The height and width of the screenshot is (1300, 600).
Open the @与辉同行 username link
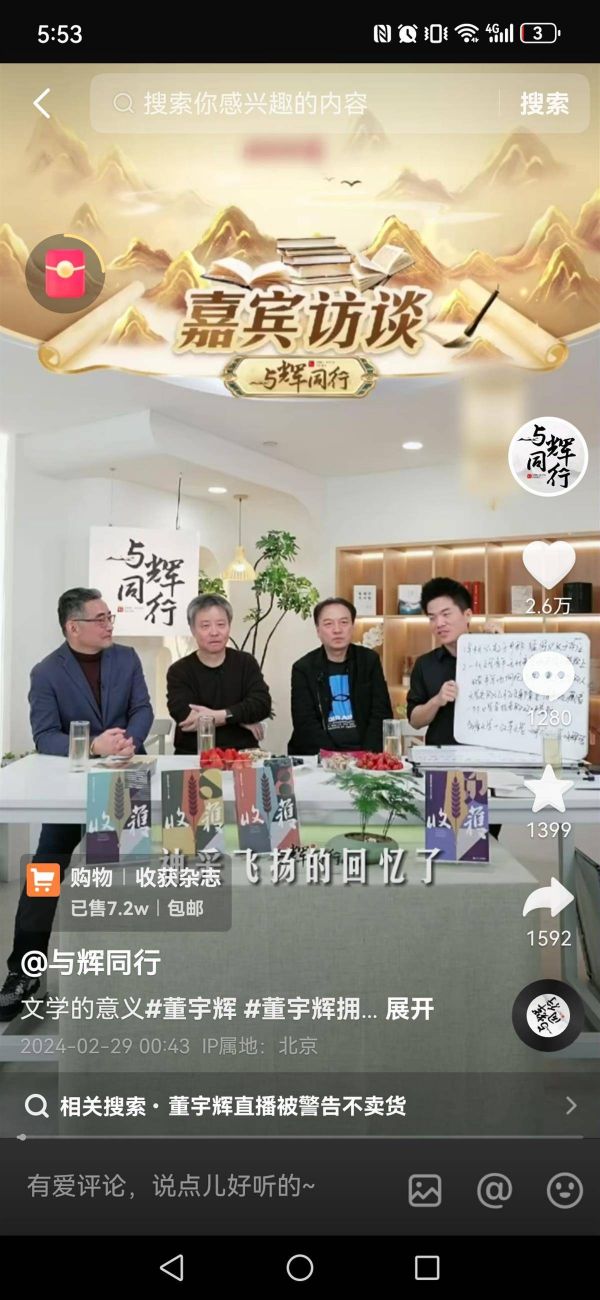pyautogui.click(x=91, y=963)
